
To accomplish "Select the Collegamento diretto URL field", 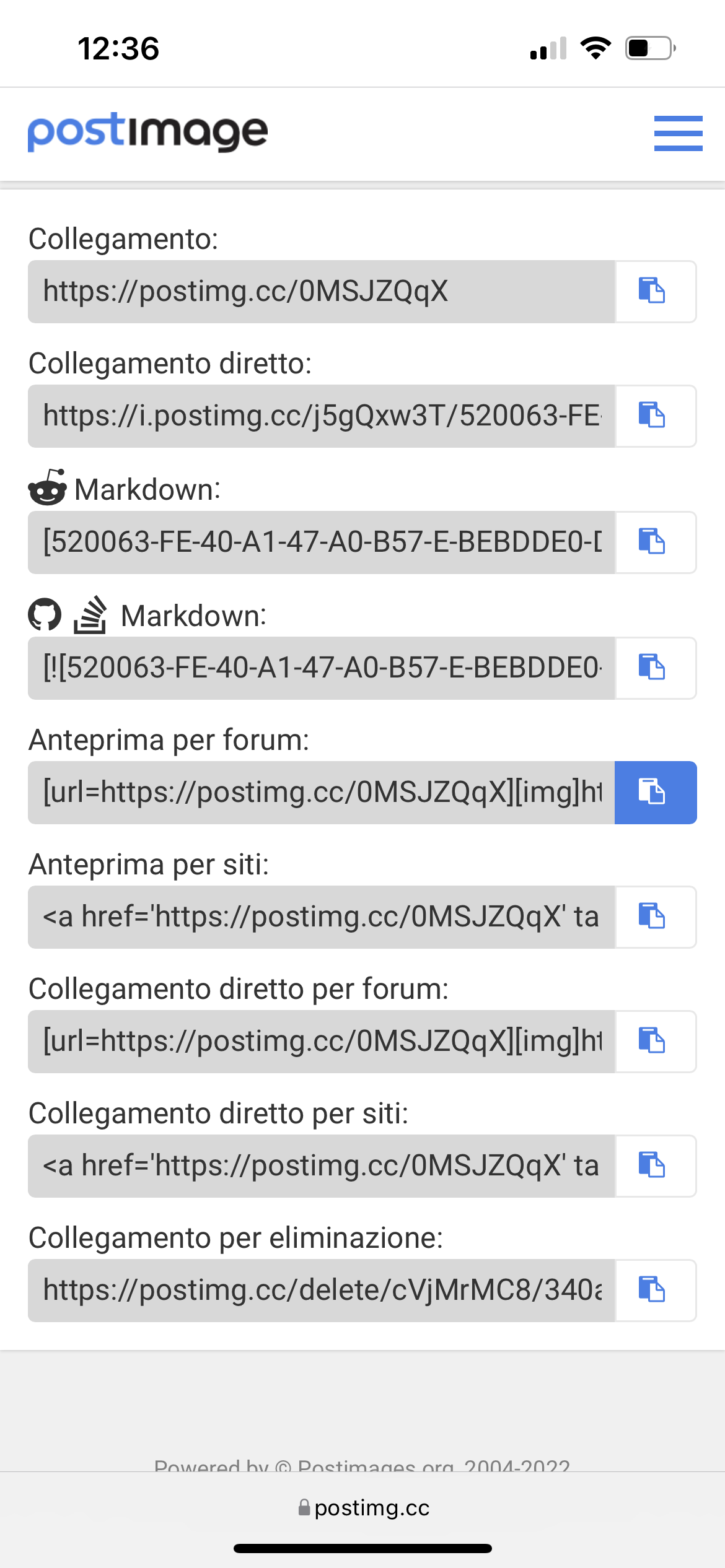I will [x=322, y=416].
